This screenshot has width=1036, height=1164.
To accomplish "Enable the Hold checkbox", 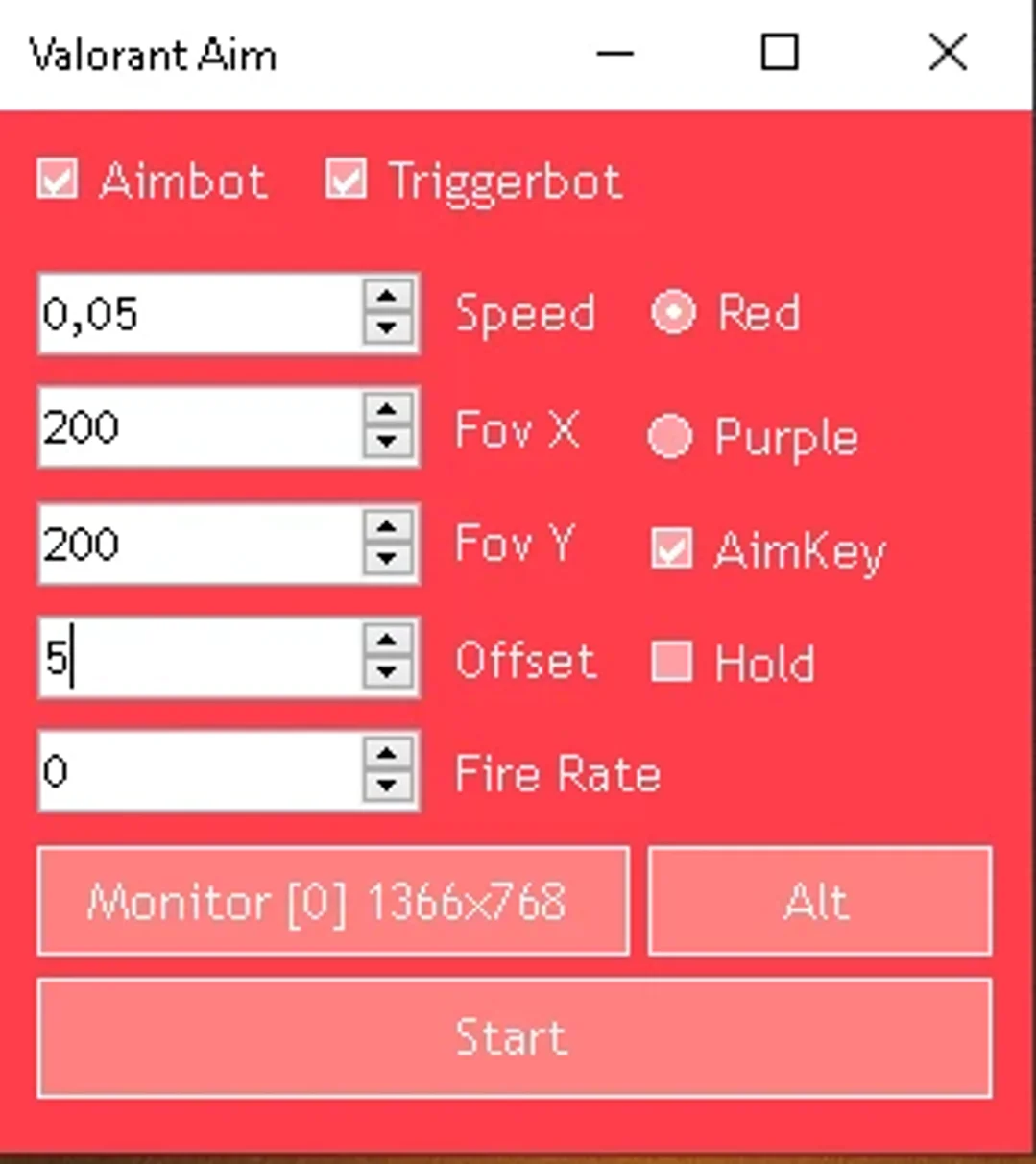I will (671, 662).
